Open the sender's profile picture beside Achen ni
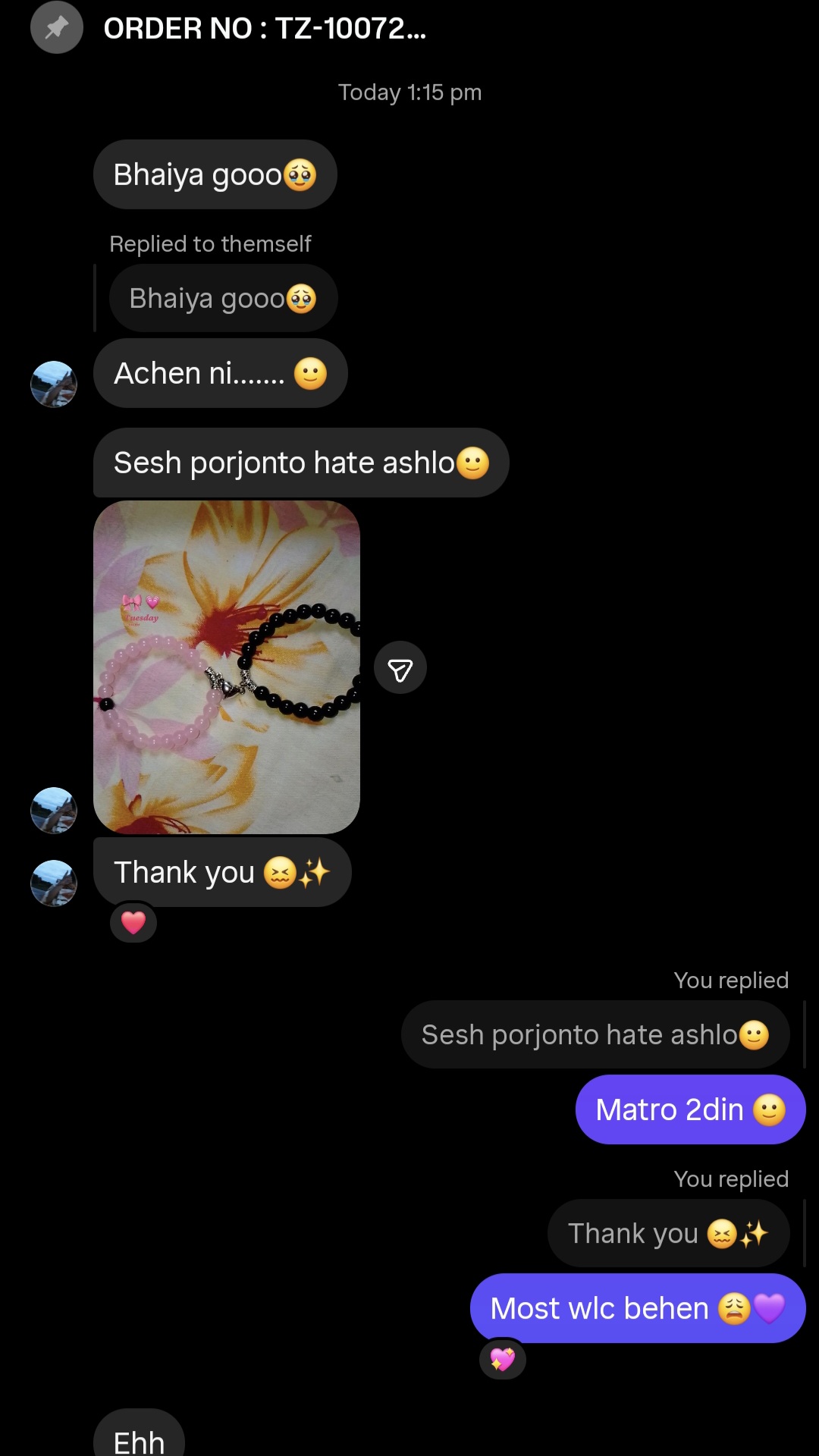The image size is (819, 1456). [54, 384]
